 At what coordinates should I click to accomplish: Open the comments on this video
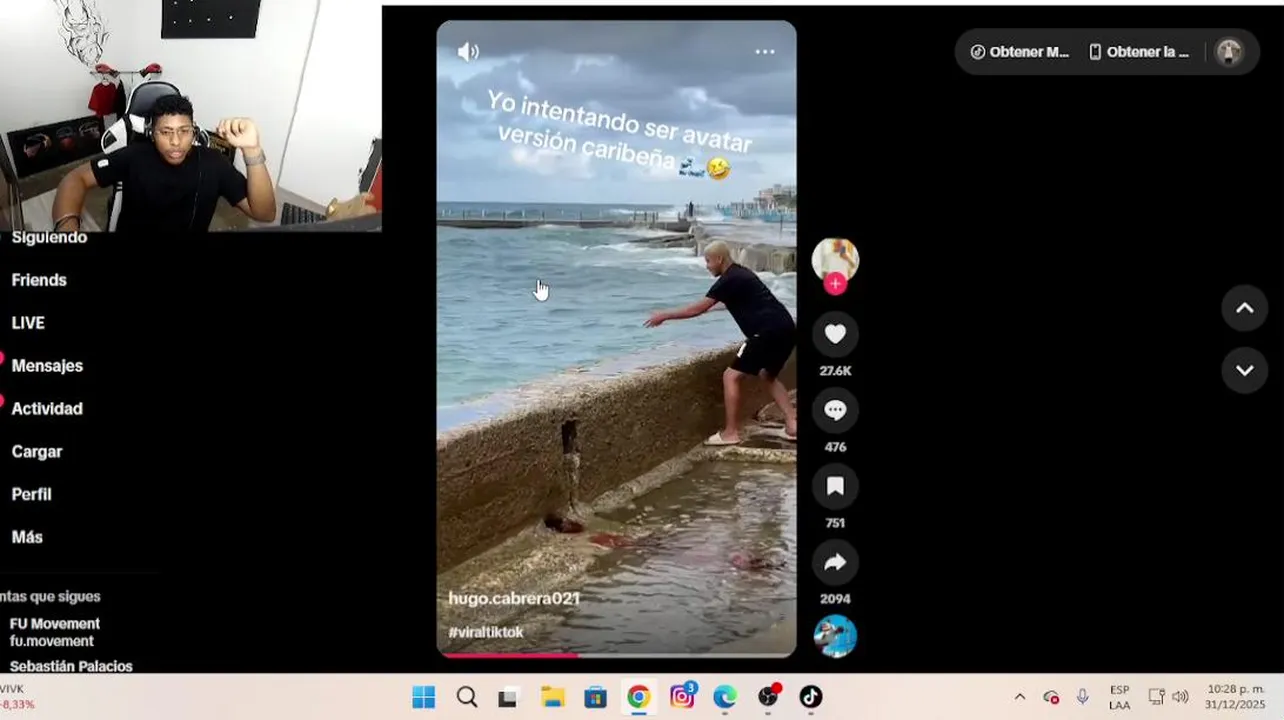(x=835, y=410)
